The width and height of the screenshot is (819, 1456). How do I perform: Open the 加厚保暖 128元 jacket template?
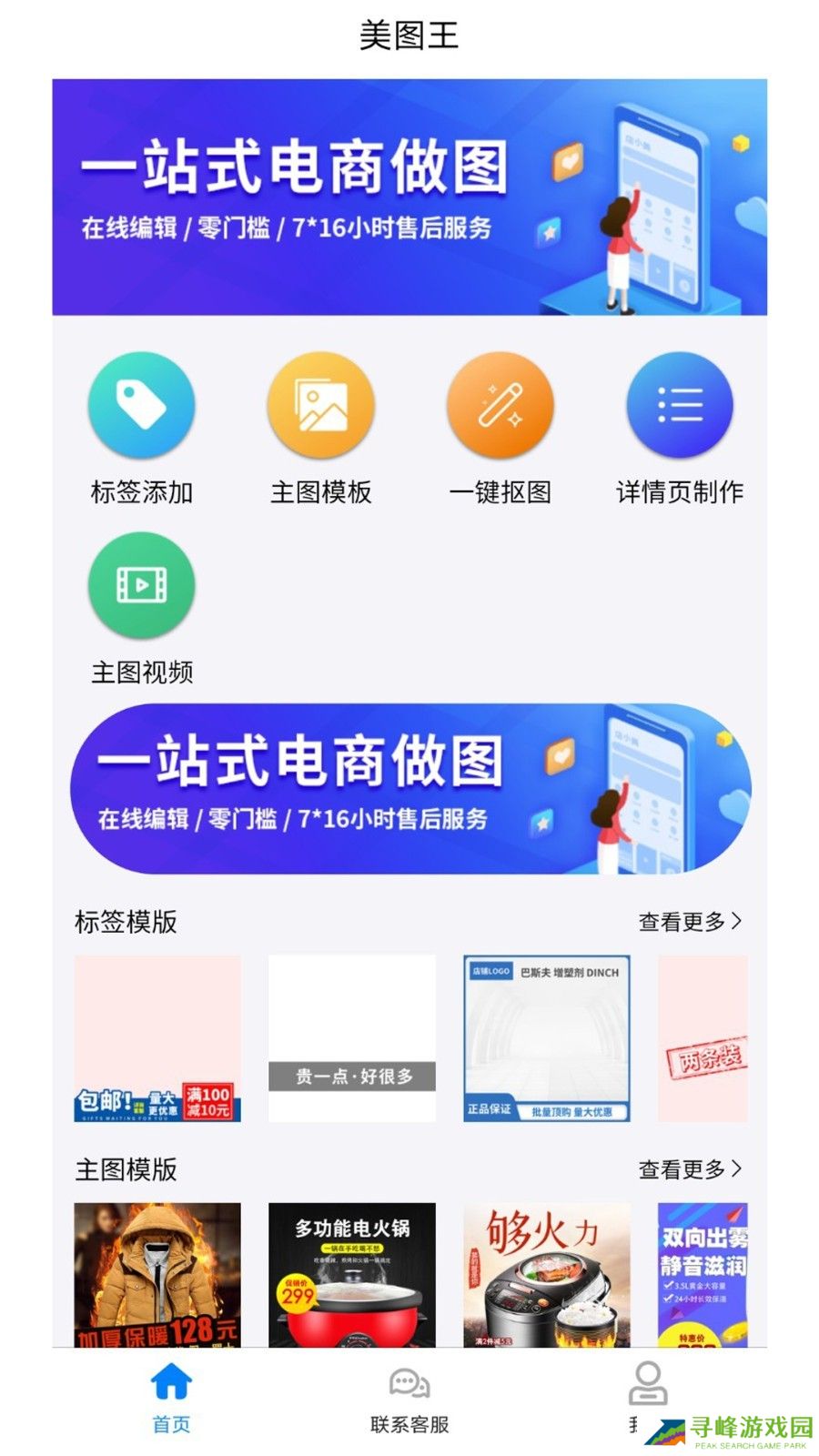pos(157,1275)
